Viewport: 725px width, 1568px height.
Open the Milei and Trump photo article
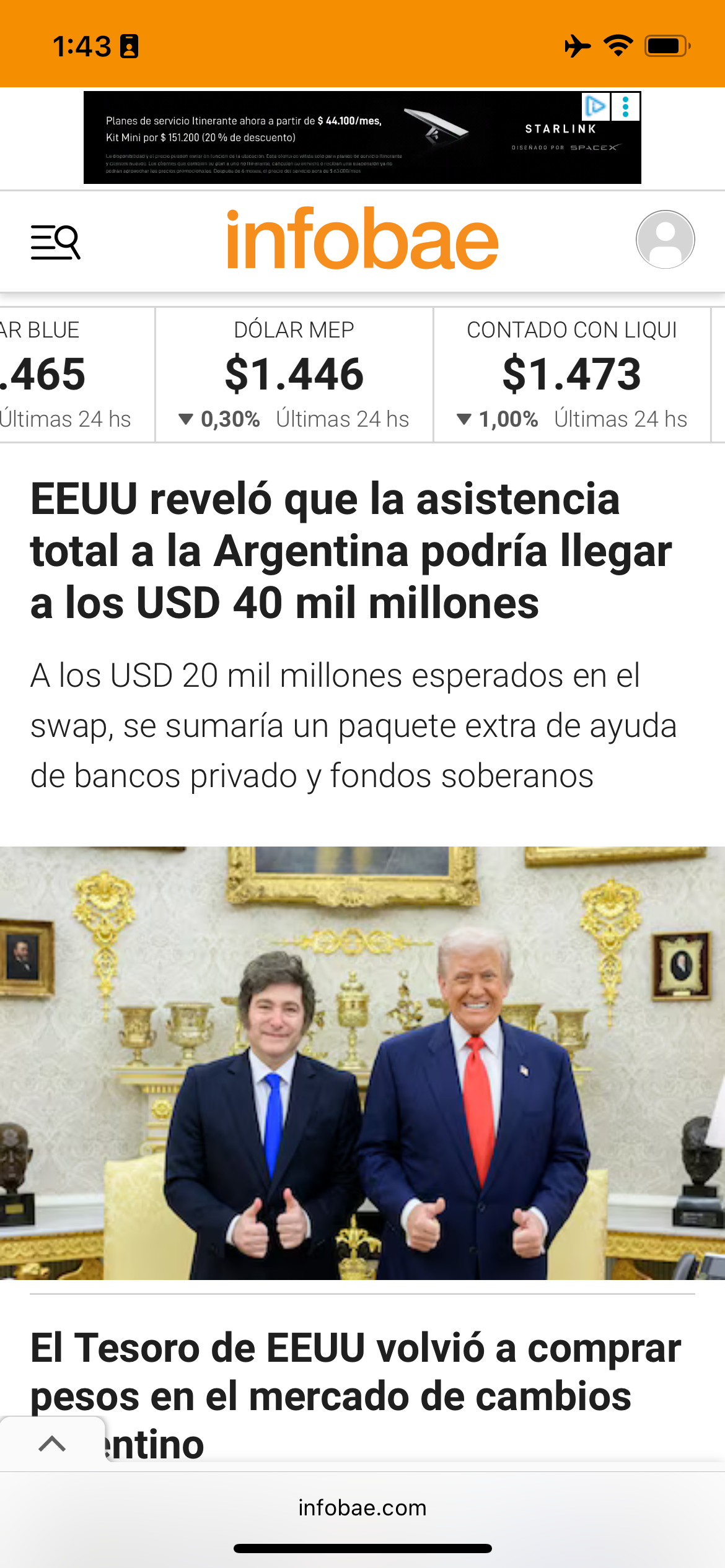pyautogui.click(x=362, y=1062)
